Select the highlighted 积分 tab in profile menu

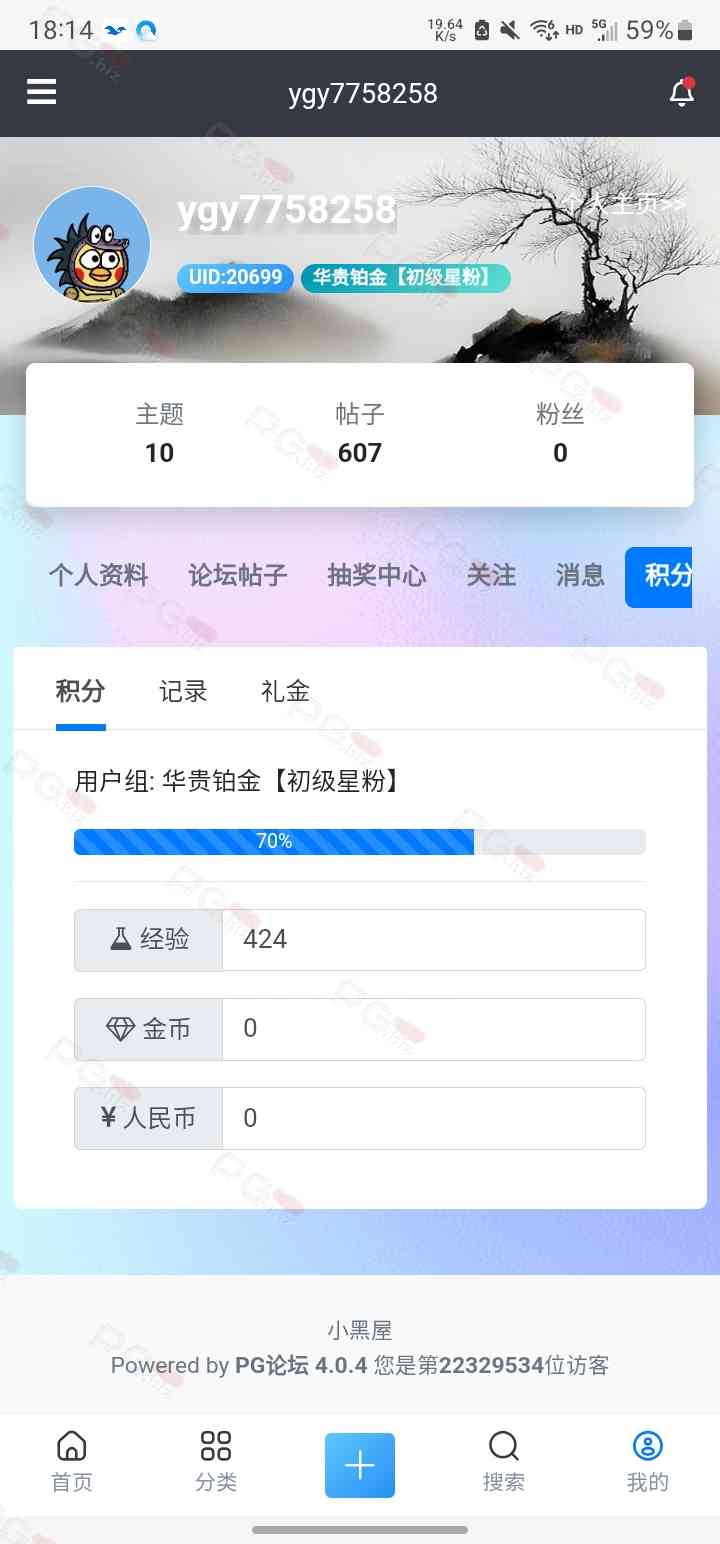(662, 577)
